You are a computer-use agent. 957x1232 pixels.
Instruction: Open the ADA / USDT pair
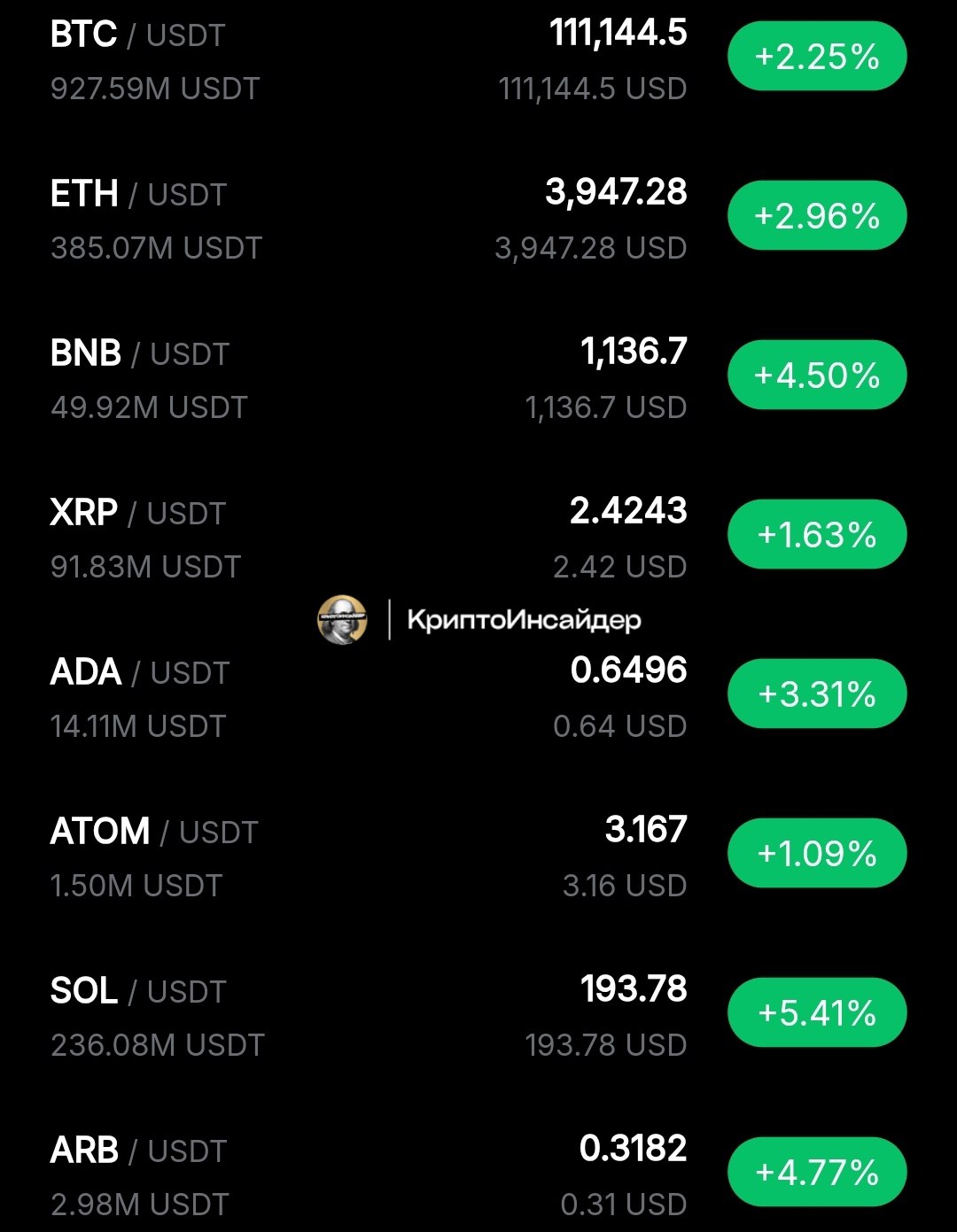140,673
